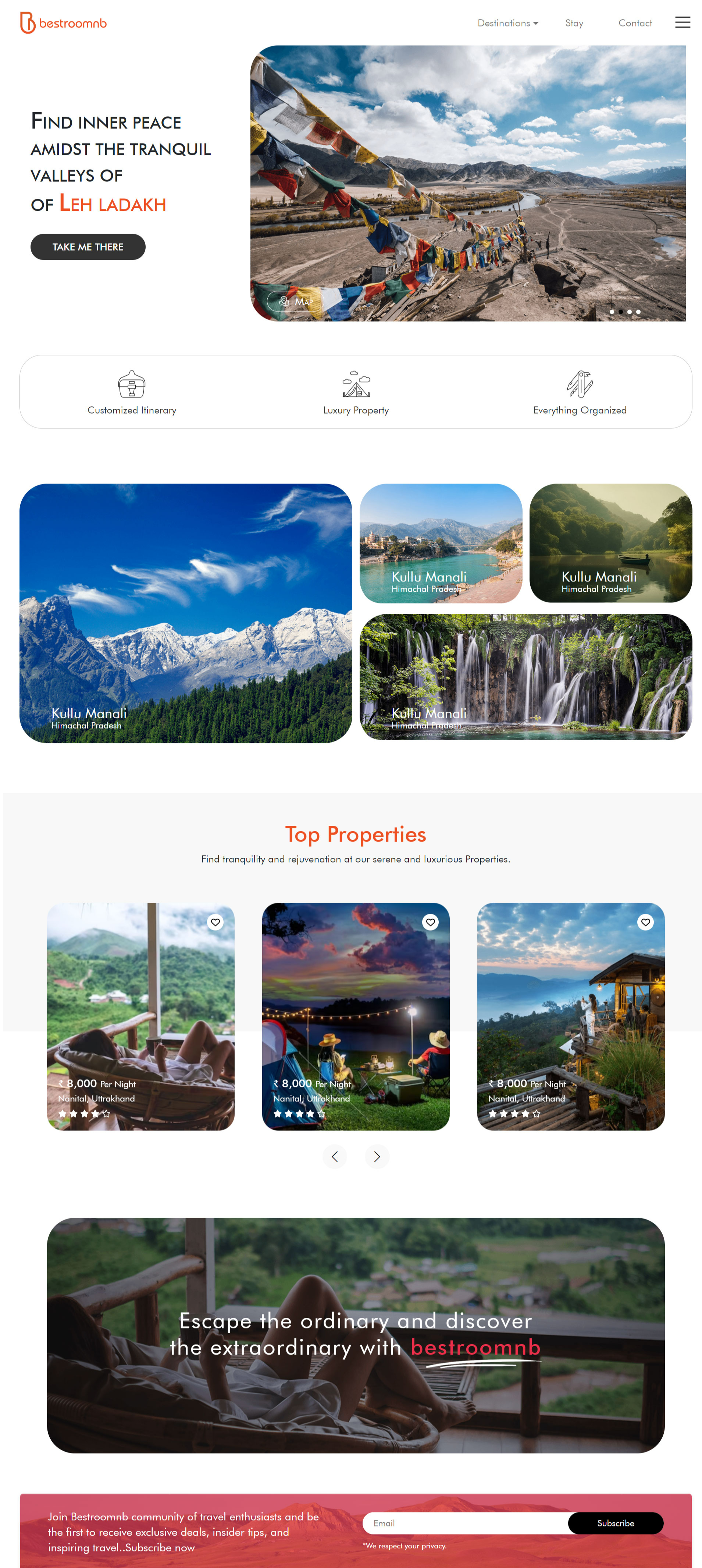Open the campsite property at Nainital
Image resolution: width=702 pixels, height=1568 pixels.
[x=355, y=1016]
